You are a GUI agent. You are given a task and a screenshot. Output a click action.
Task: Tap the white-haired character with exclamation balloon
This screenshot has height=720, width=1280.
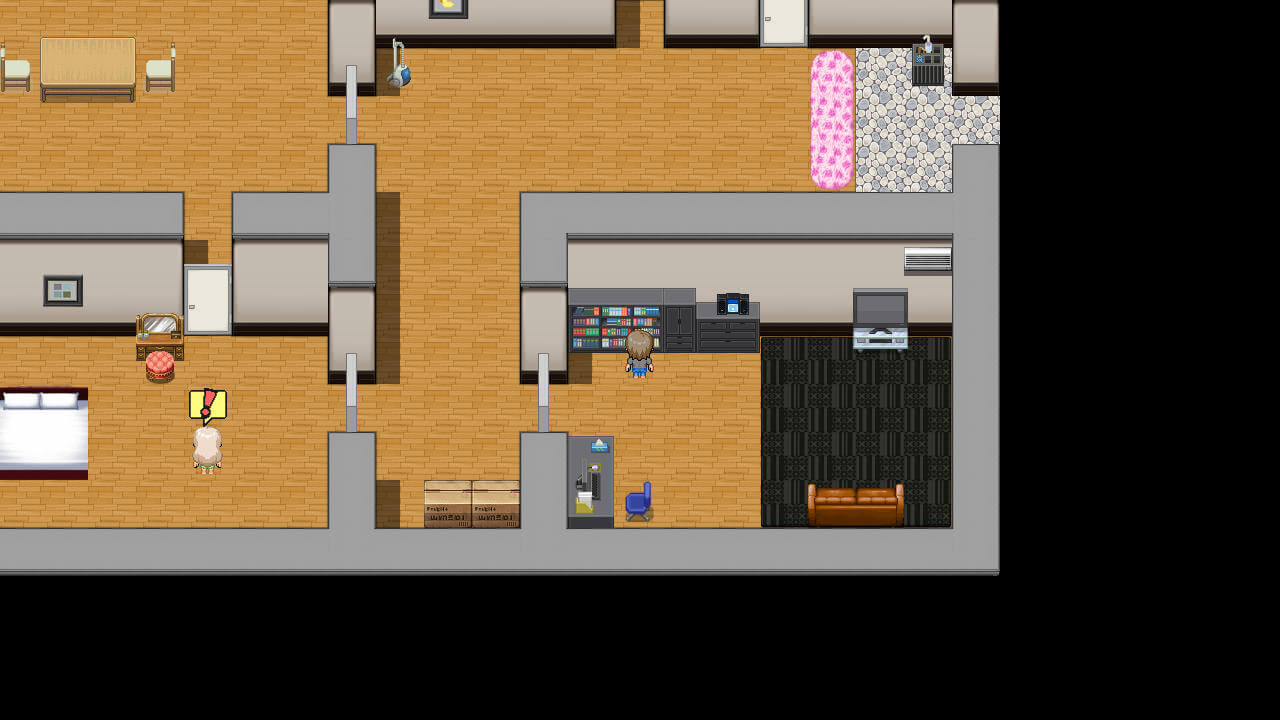click(207, 449)
